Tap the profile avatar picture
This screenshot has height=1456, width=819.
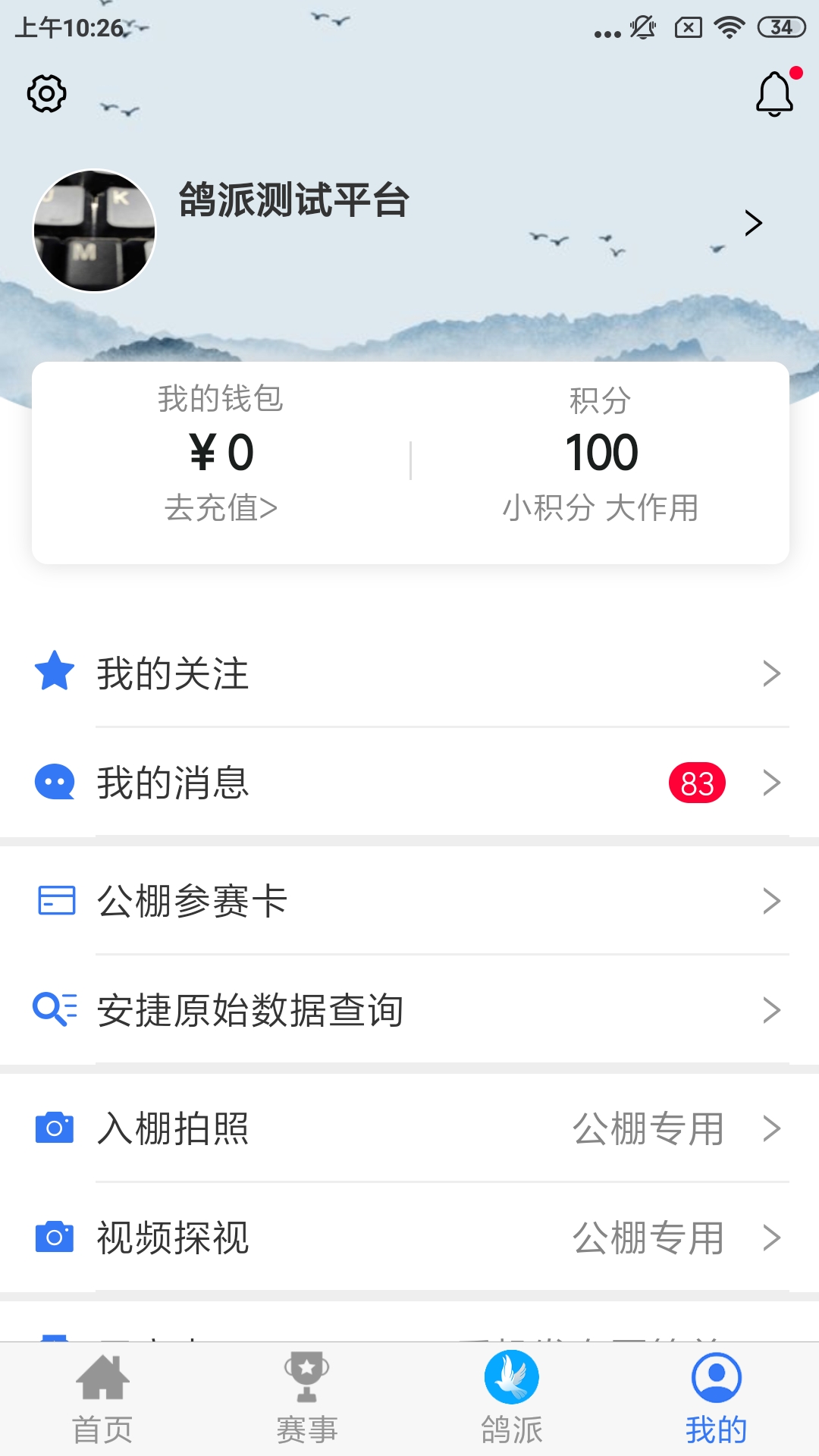[95, 231]
